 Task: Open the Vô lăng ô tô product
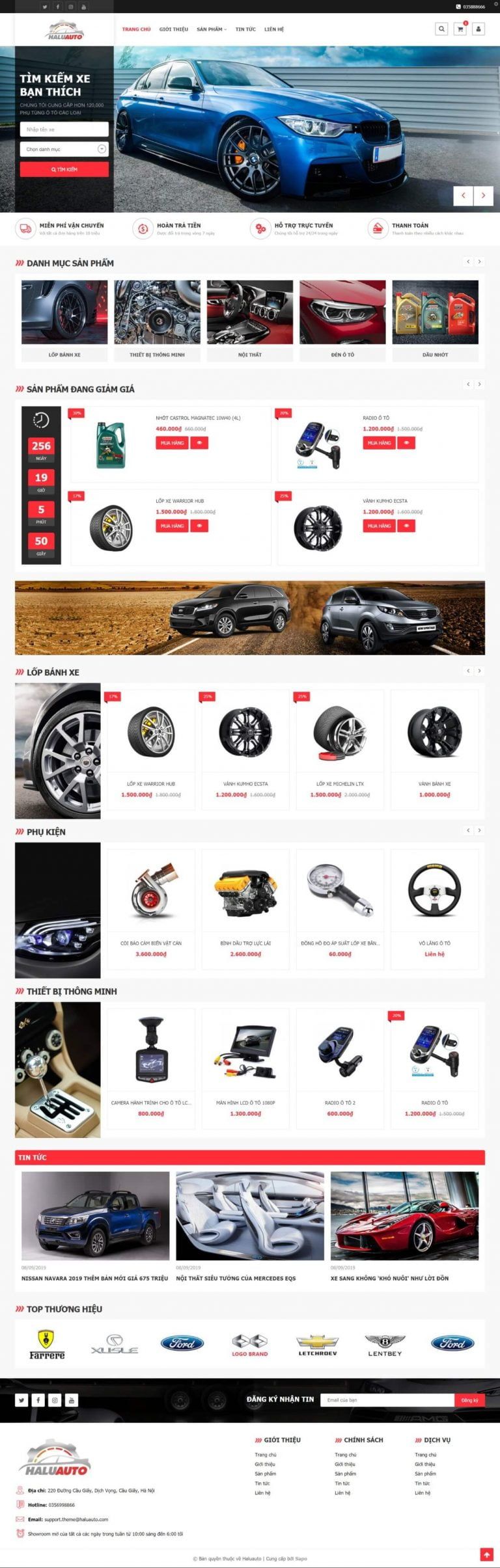tap(434, 943)
